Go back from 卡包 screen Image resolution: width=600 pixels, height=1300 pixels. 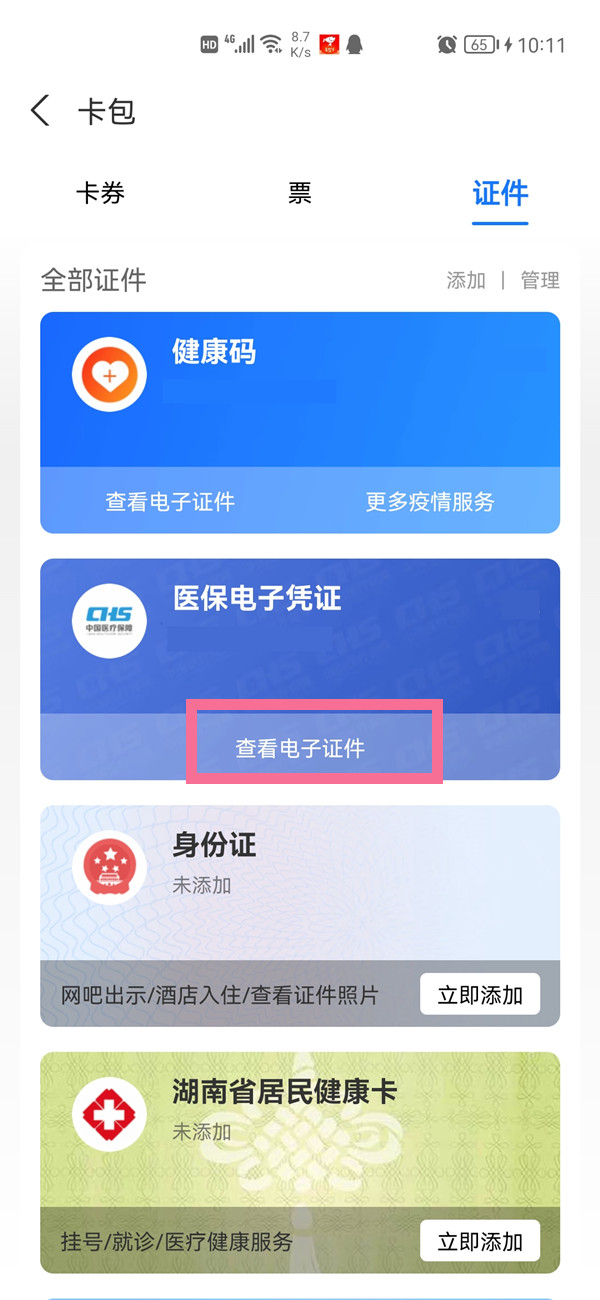[x=40, y=111]
